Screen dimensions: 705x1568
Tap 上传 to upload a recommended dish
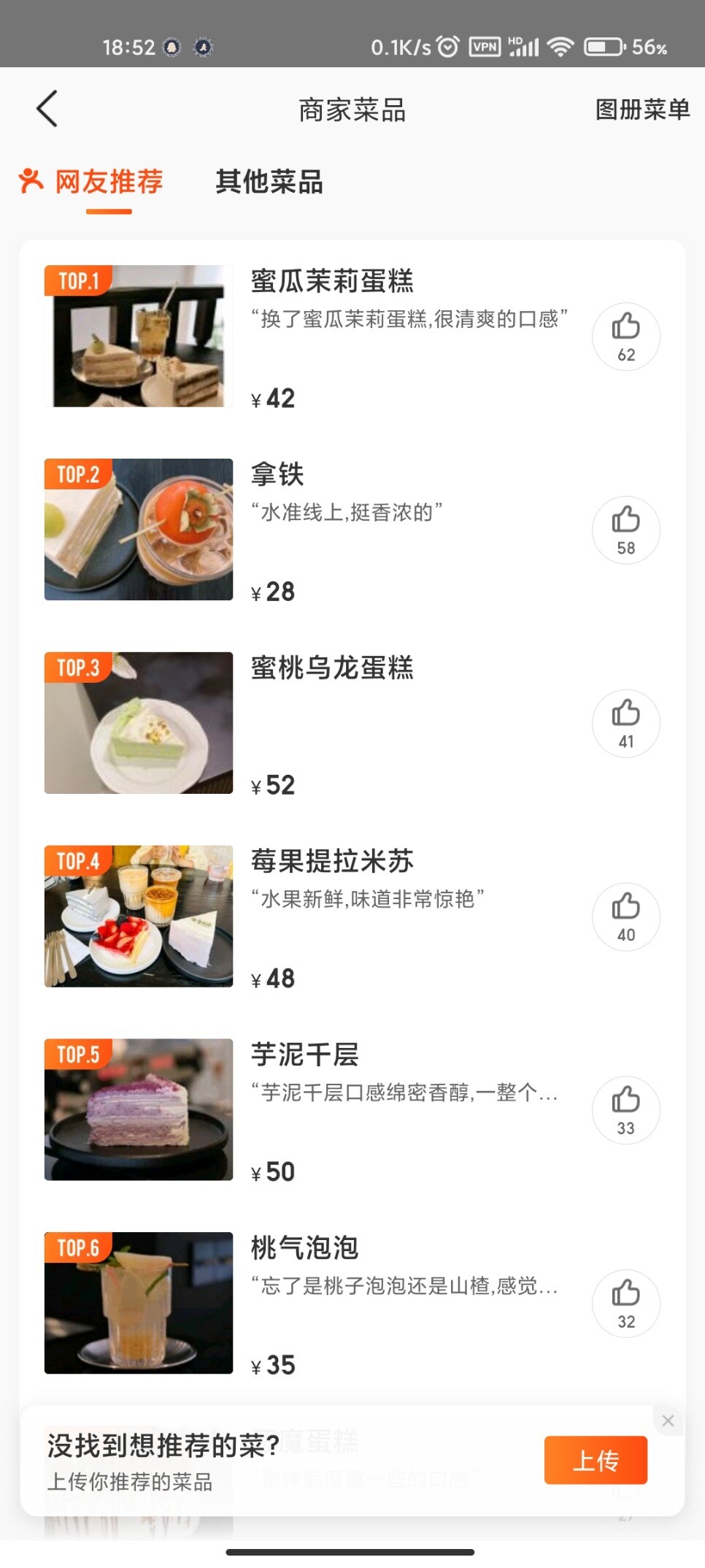596,1460
